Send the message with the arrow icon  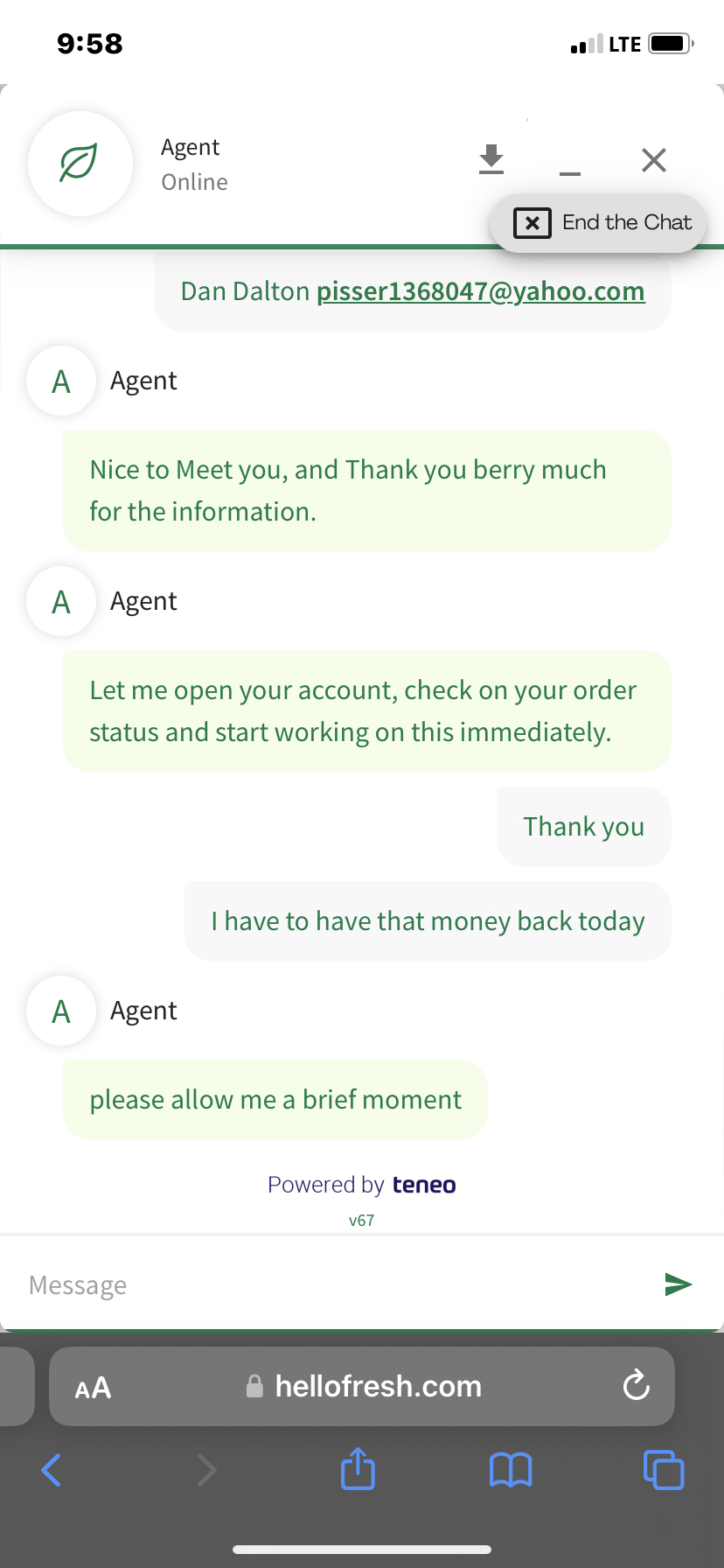point(679,1284)
